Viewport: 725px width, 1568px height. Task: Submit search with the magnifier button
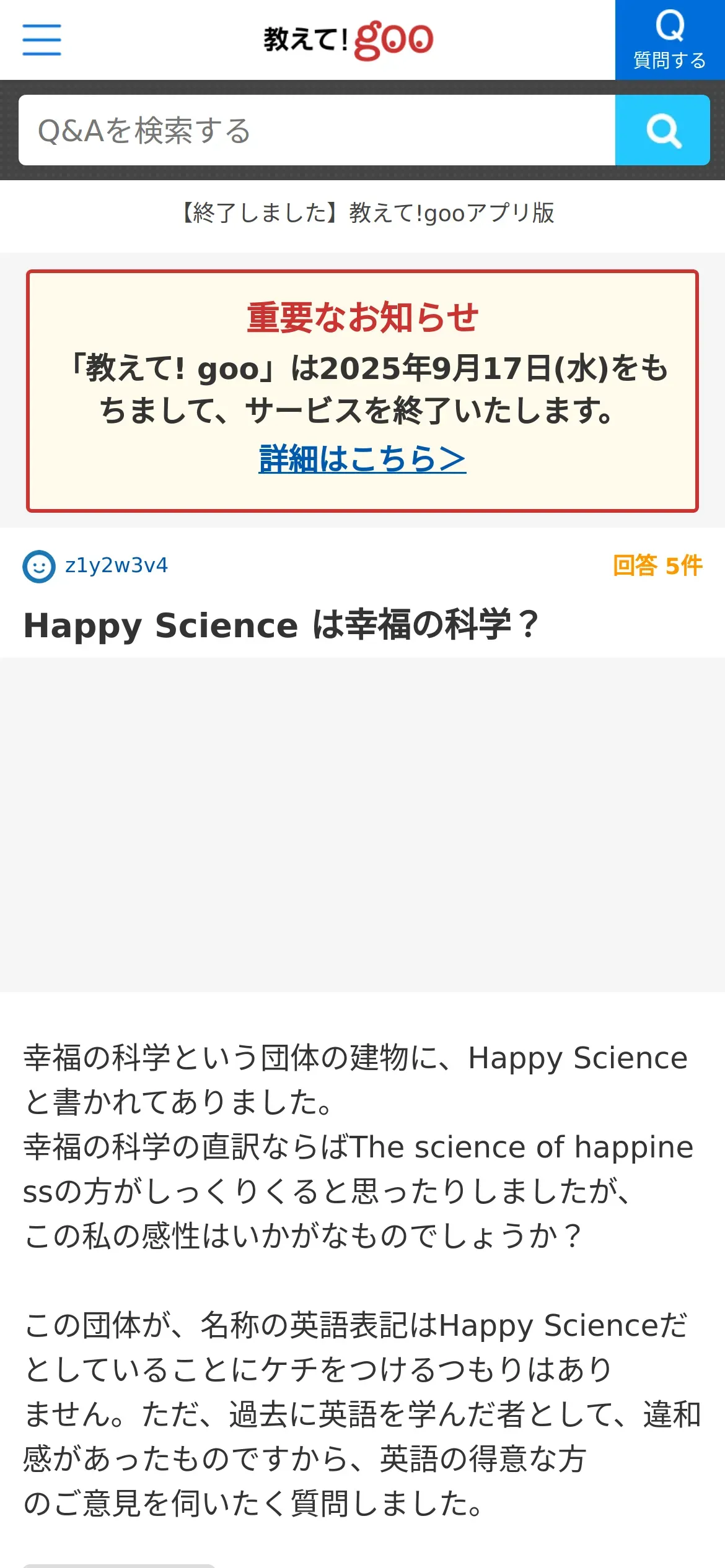point(662,130)
